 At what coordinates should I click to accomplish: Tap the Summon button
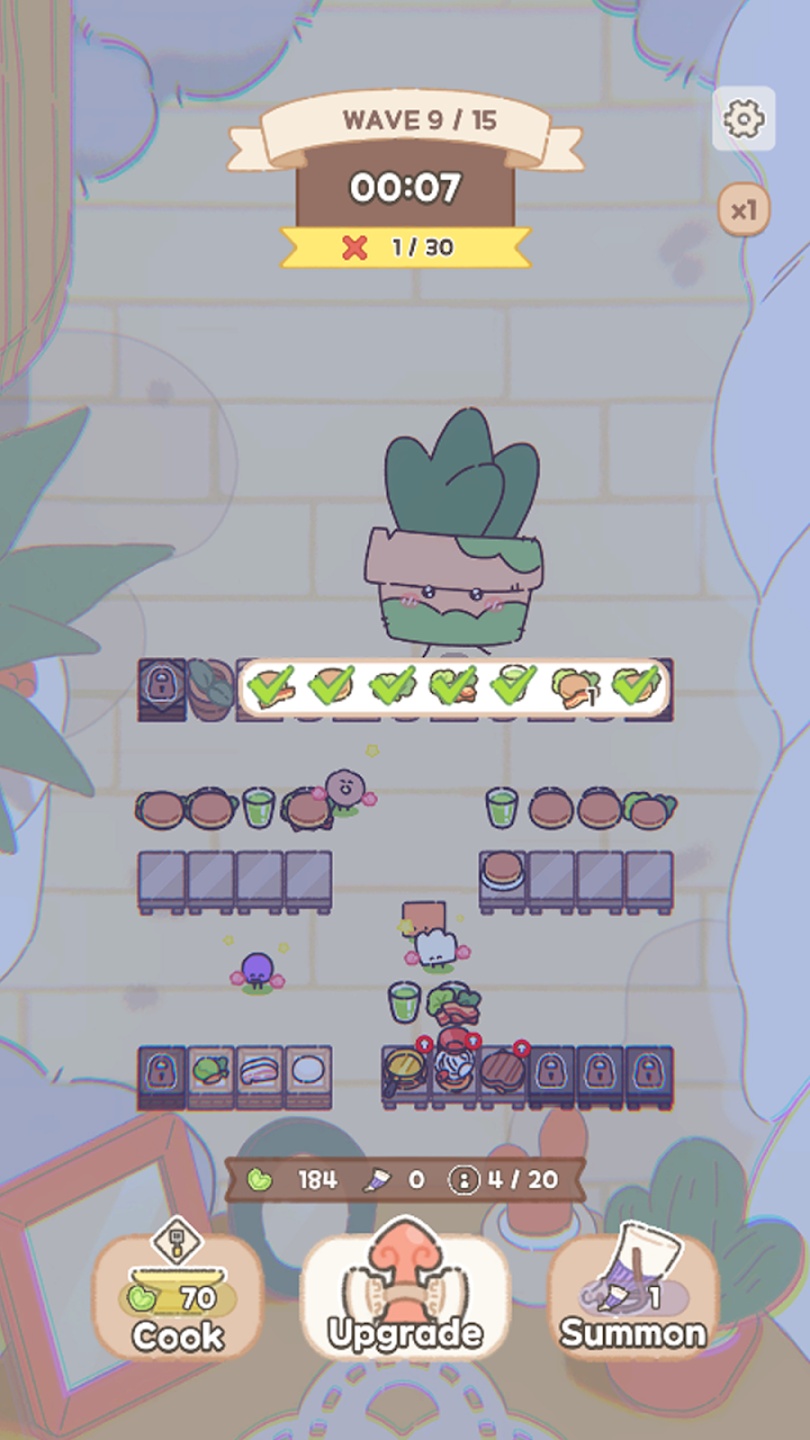[633, 1298]
